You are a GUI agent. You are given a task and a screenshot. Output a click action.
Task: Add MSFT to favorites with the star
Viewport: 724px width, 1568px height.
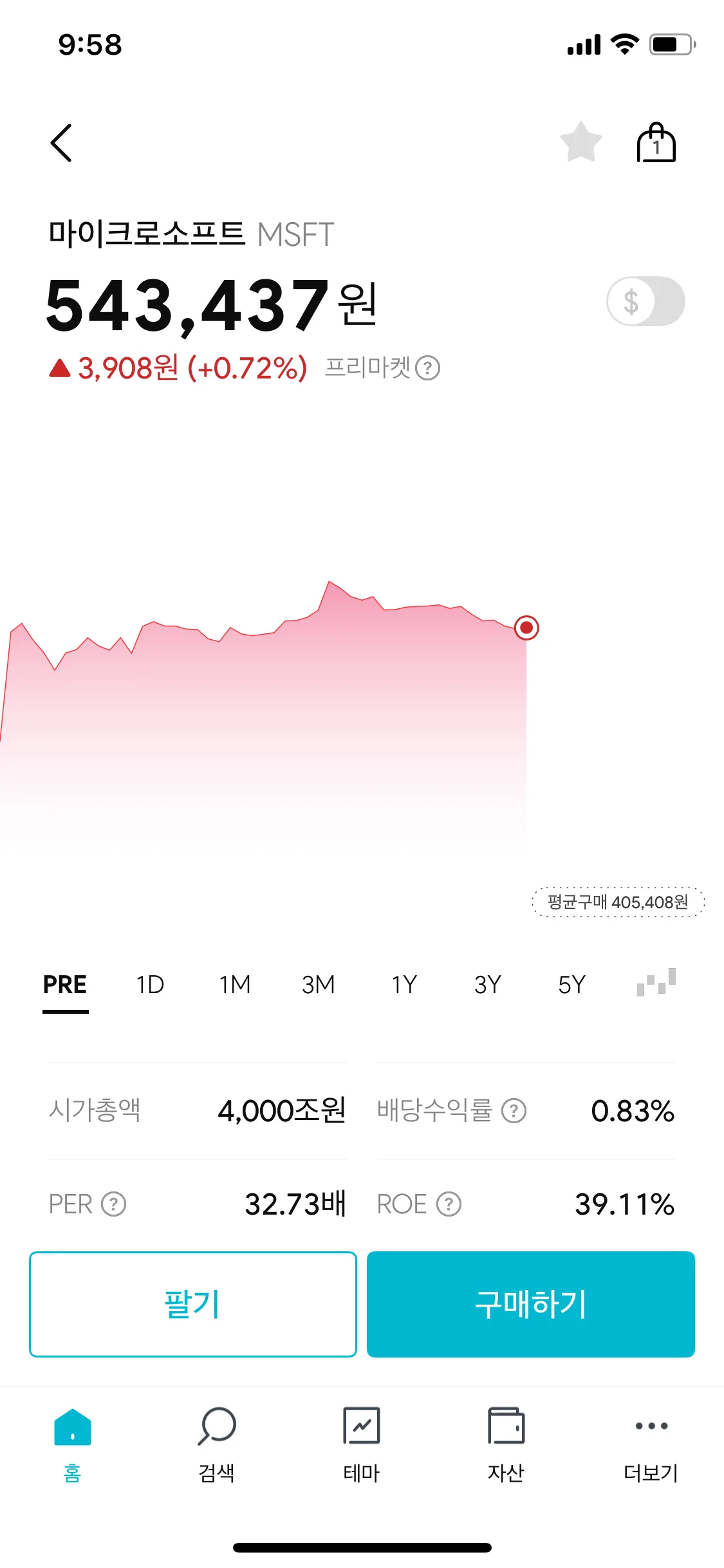(580, 142)
